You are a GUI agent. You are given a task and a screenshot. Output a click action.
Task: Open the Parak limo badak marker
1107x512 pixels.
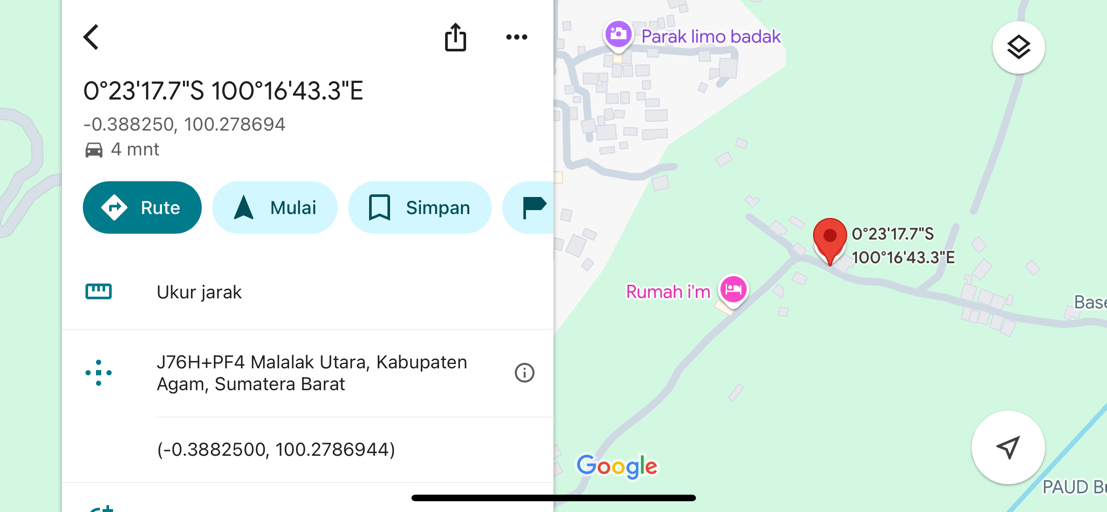pyautogui.click(x=618, y=35)
